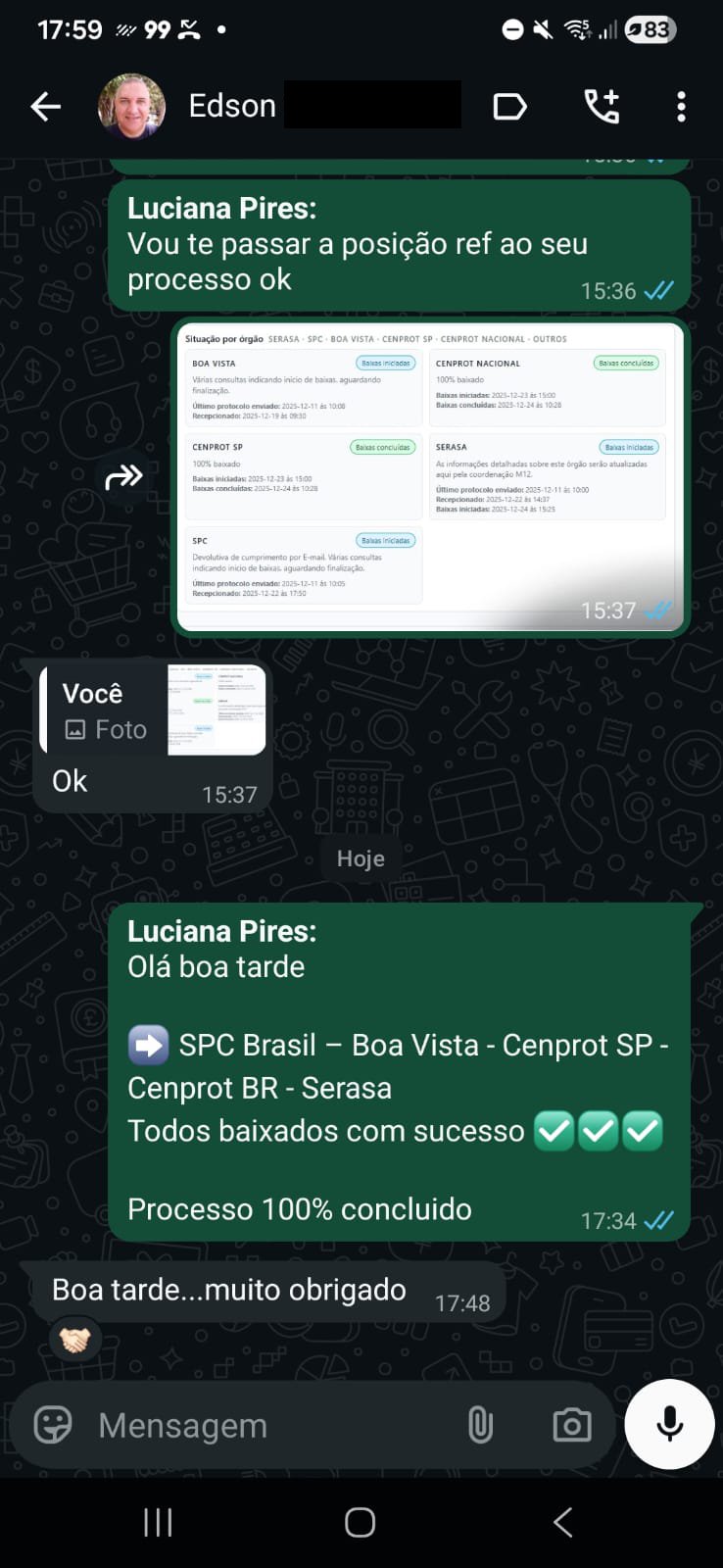The image size is (723, 1568).
Task: Tap the 'Hoje' date divider
Action: point(361,858)
